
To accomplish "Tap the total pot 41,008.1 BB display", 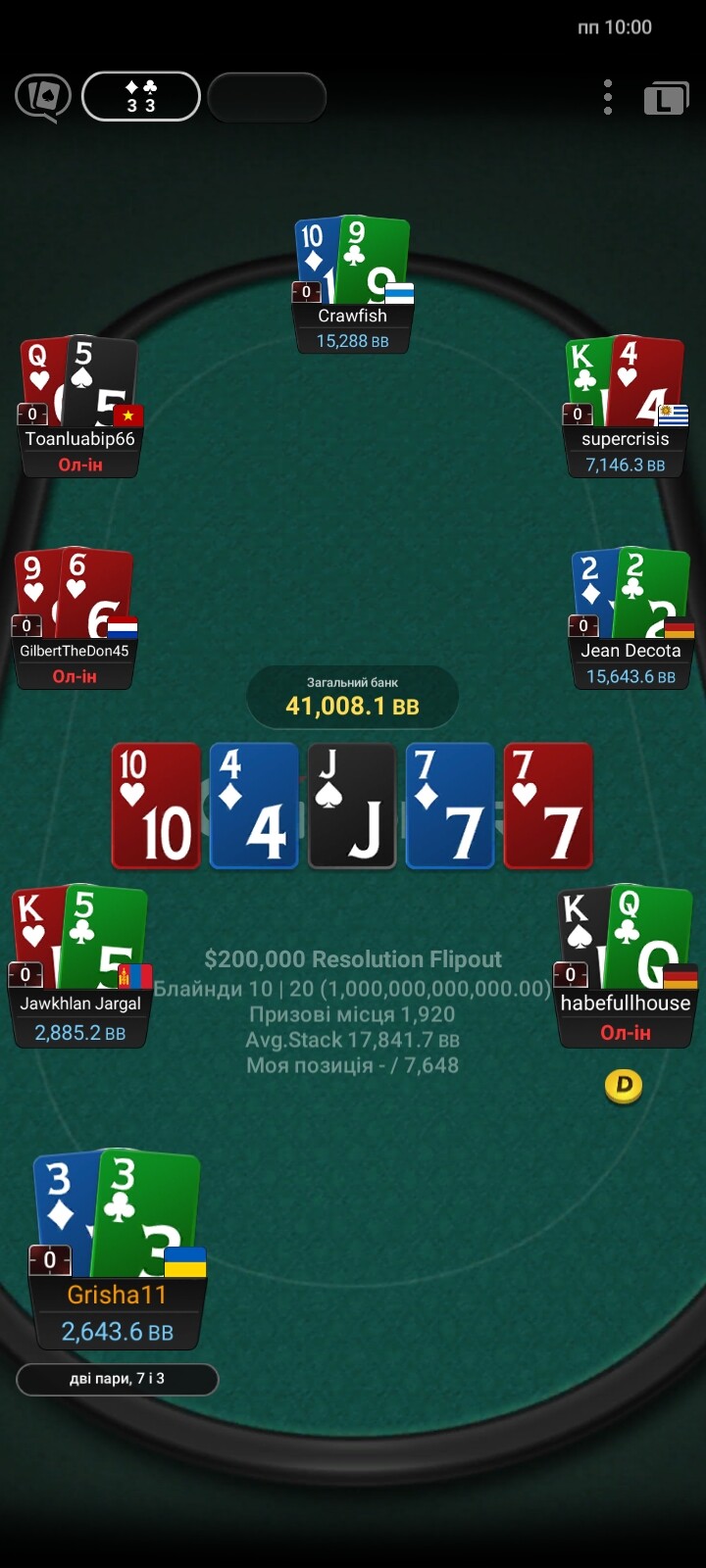I will click(x=353, y=697).
